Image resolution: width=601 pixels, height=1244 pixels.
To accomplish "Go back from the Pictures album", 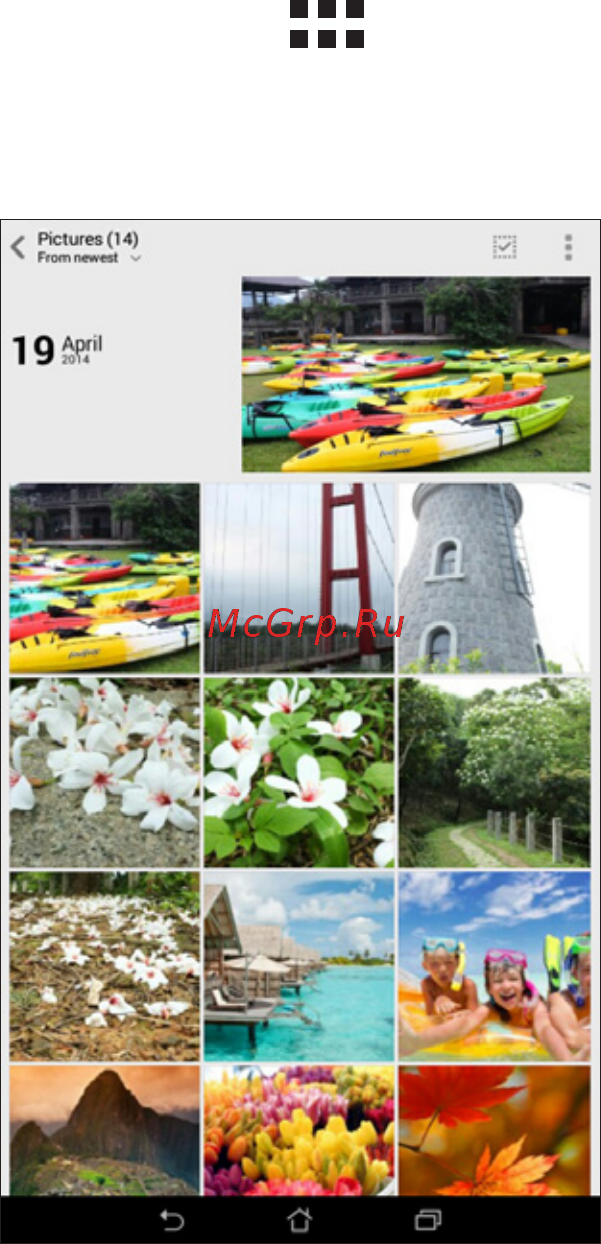I will point(18,248).
